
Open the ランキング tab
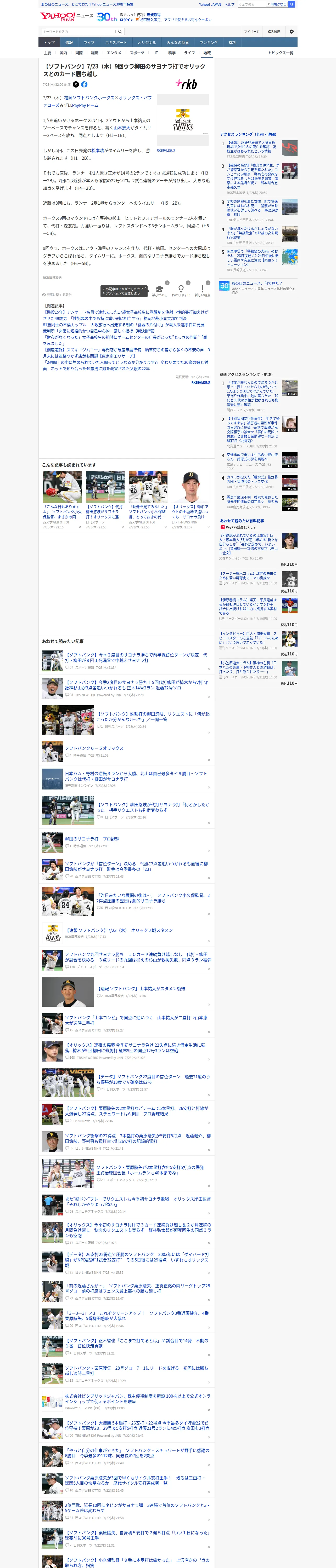[x=209, y=43]
